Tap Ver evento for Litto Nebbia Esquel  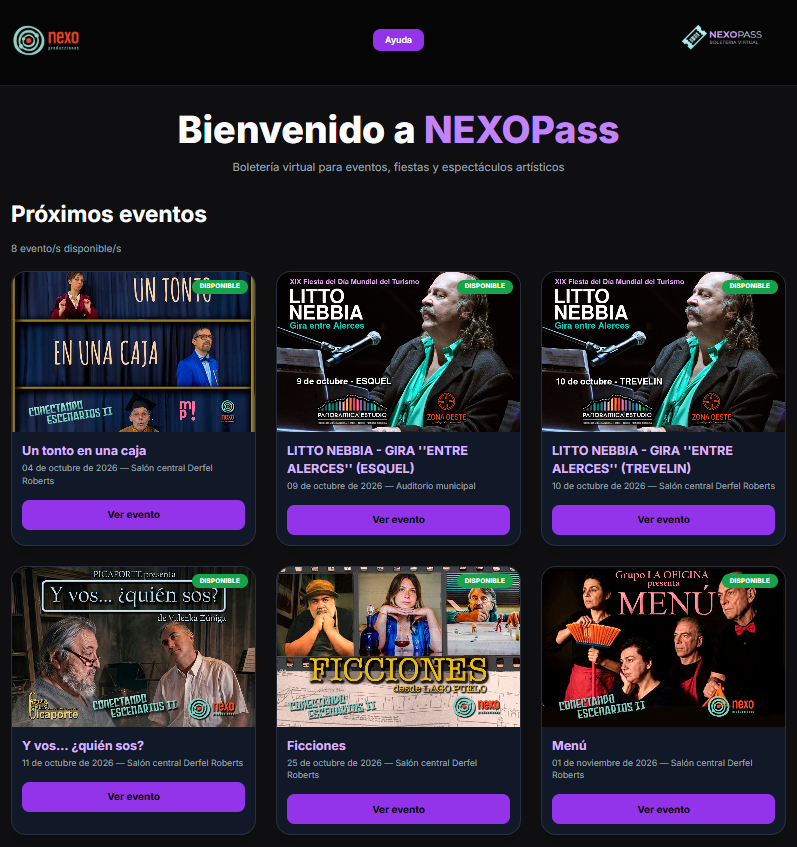coord(398,520)
